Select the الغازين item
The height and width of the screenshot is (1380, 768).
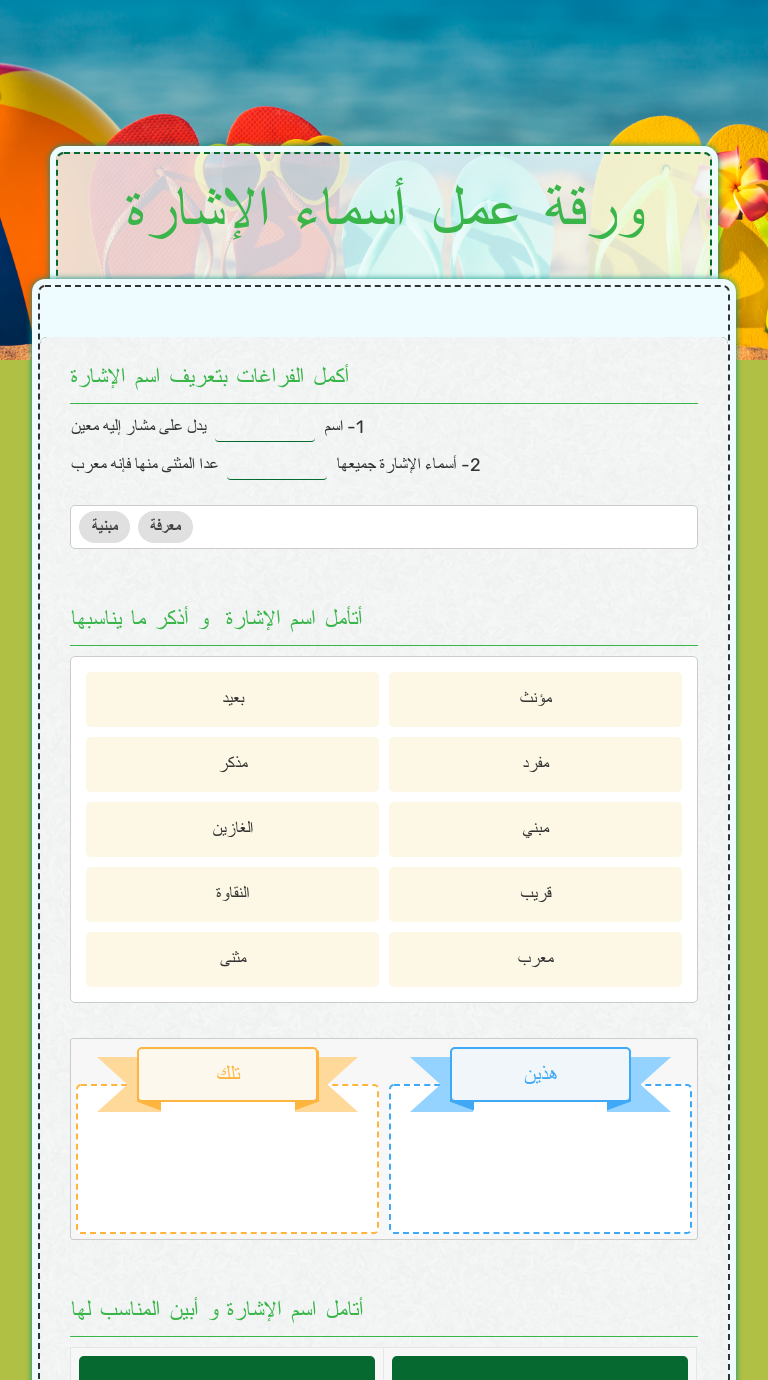pos(232,829)
